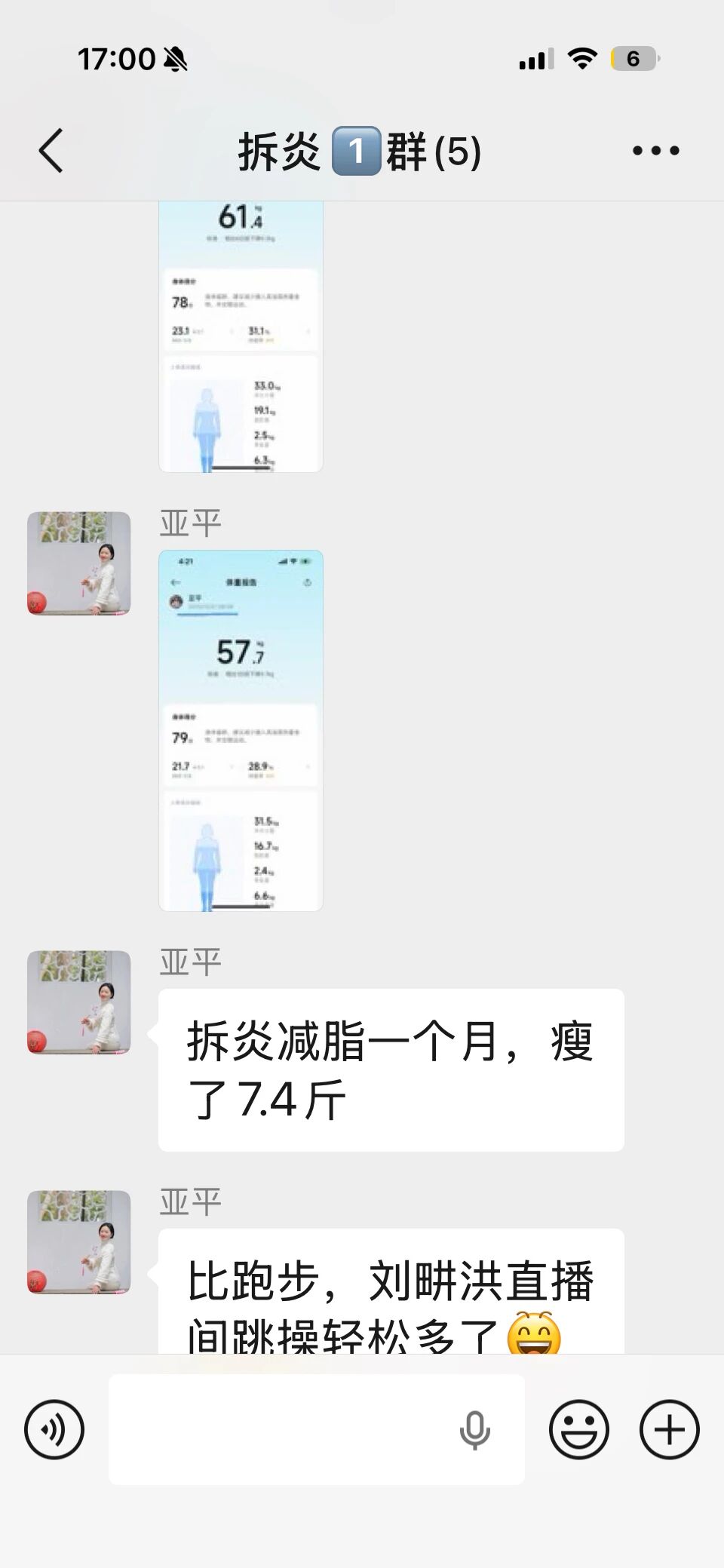Open the group chat three-dot menu
Screen dimensions: 724x1568
pyautogui.click(x=655, y=151)
